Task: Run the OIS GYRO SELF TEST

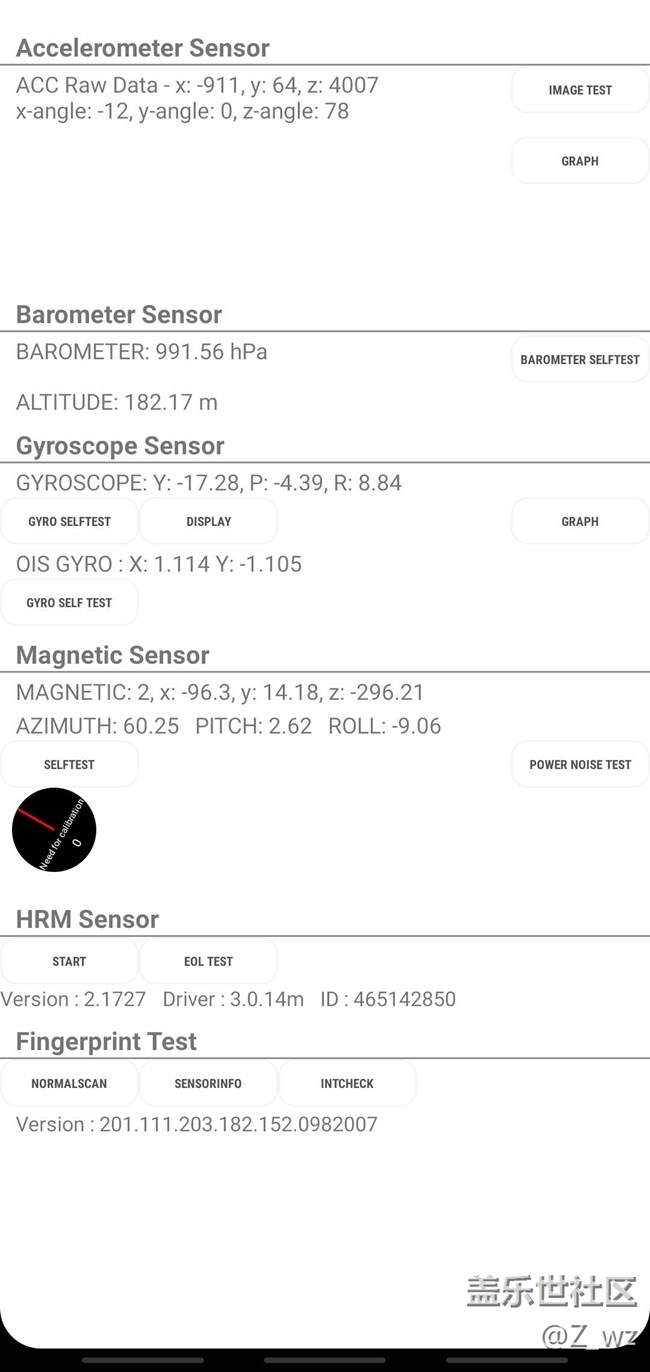Action: [x=69, y=603]
